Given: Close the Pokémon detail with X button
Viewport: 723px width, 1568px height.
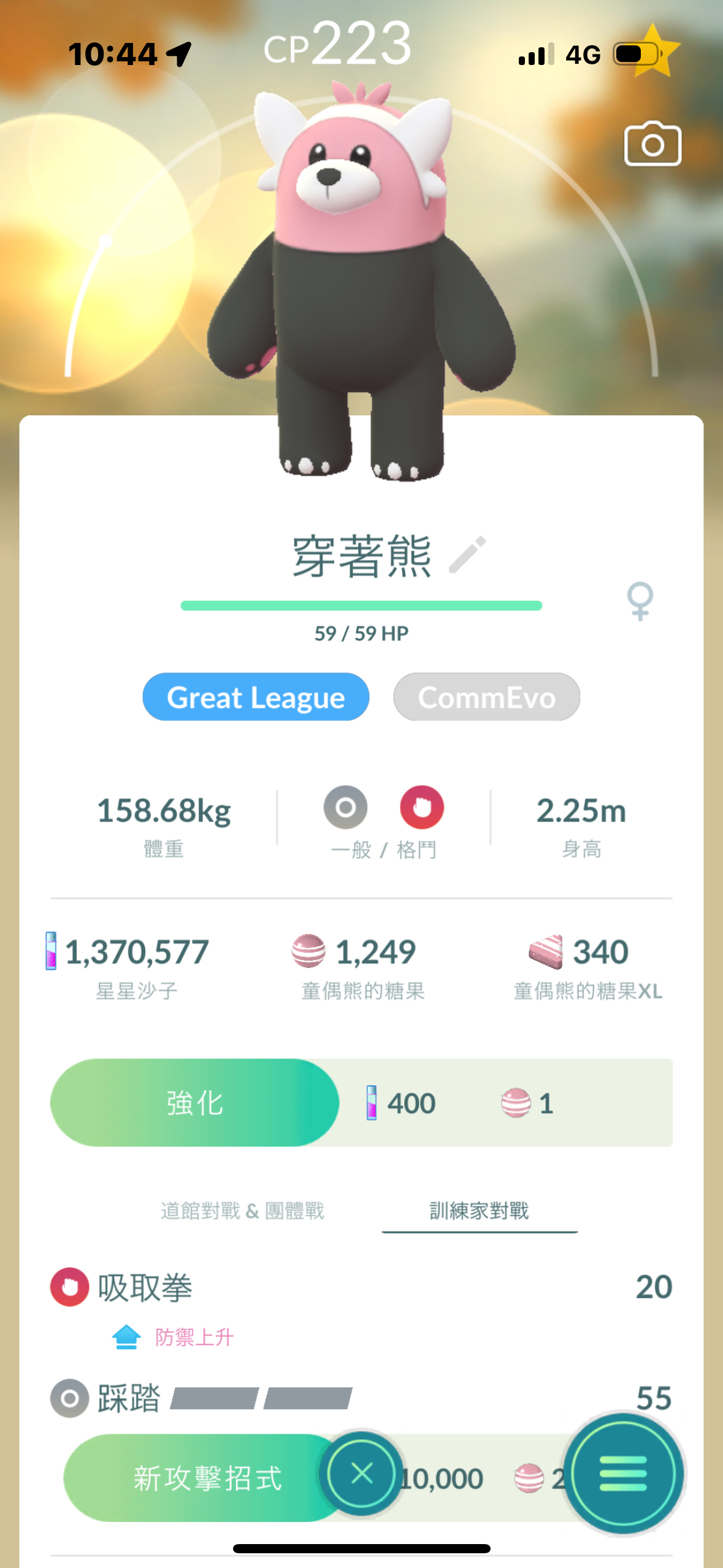Looking at the screenshot, I should (x=362, y=1473).
